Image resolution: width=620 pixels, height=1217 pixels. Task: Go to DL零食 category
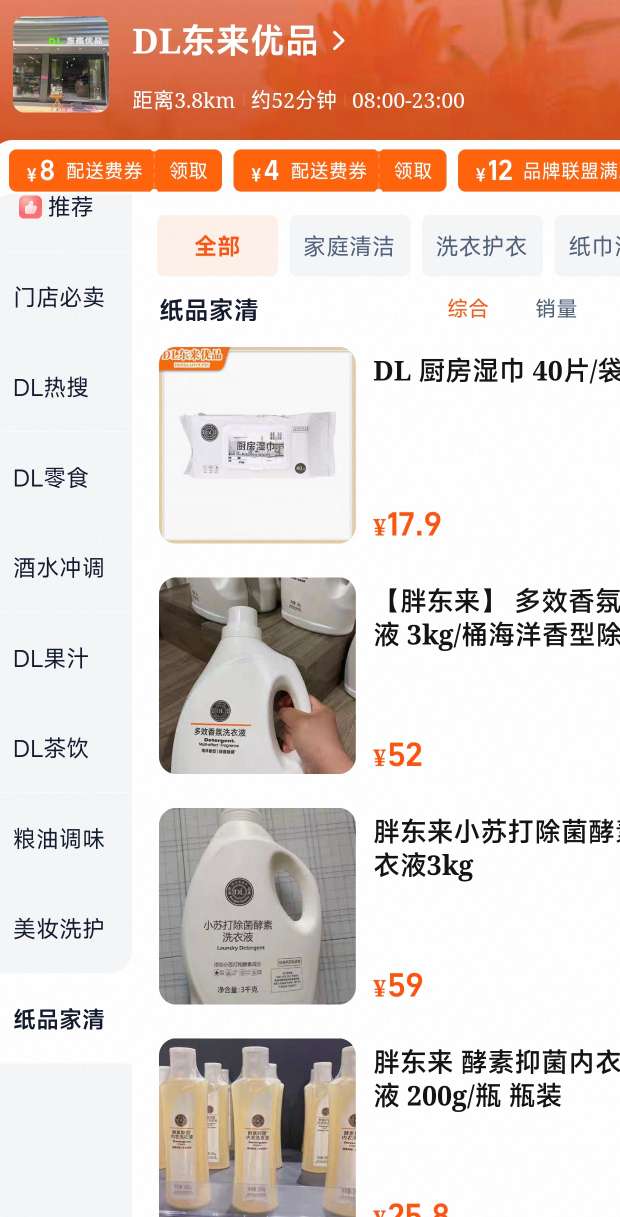(x=51, y=478)
